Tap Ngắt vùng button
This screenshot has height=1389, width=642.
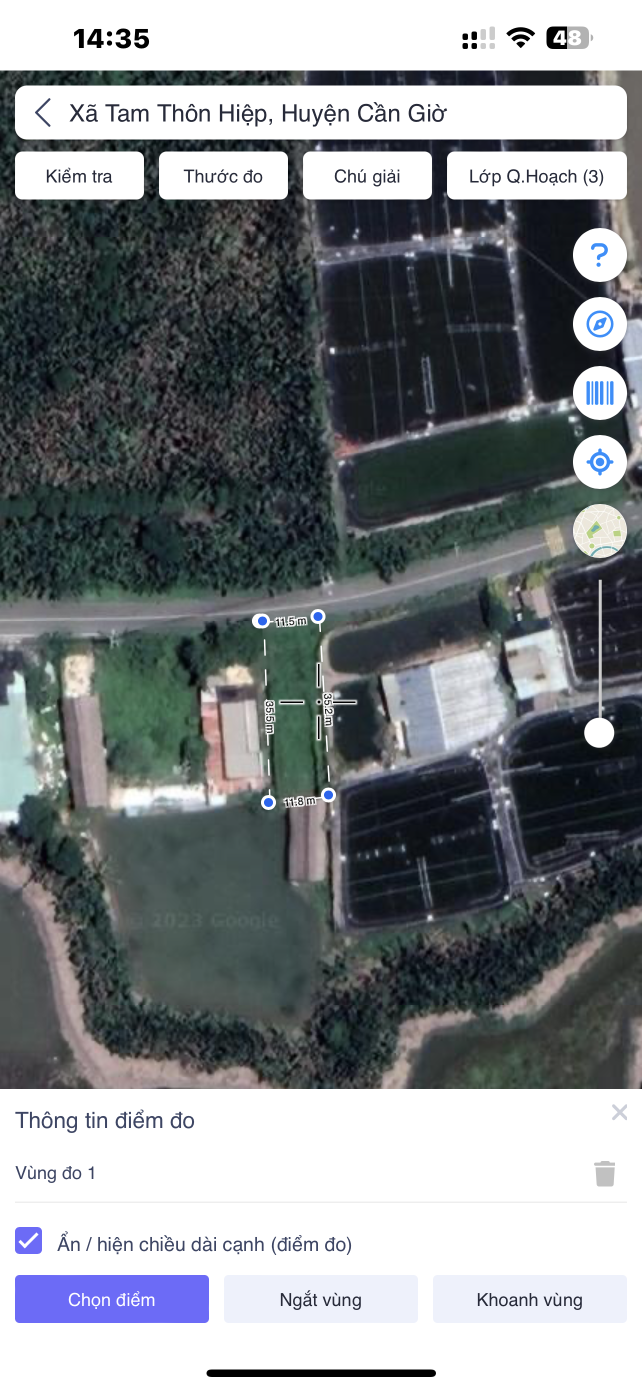(320, 1299)
